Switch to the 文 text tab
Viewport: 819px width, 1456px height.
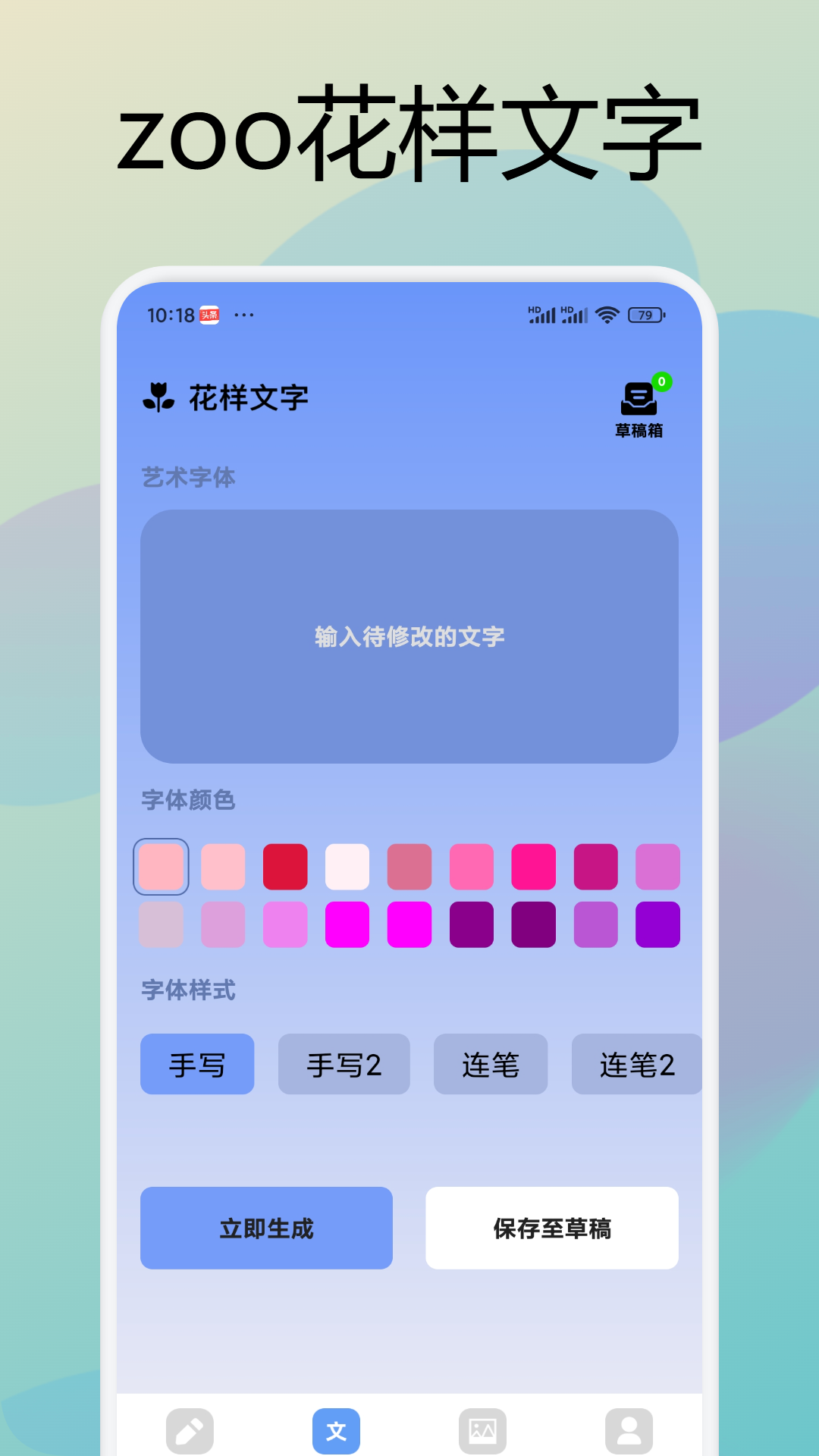pos(335,1429)
